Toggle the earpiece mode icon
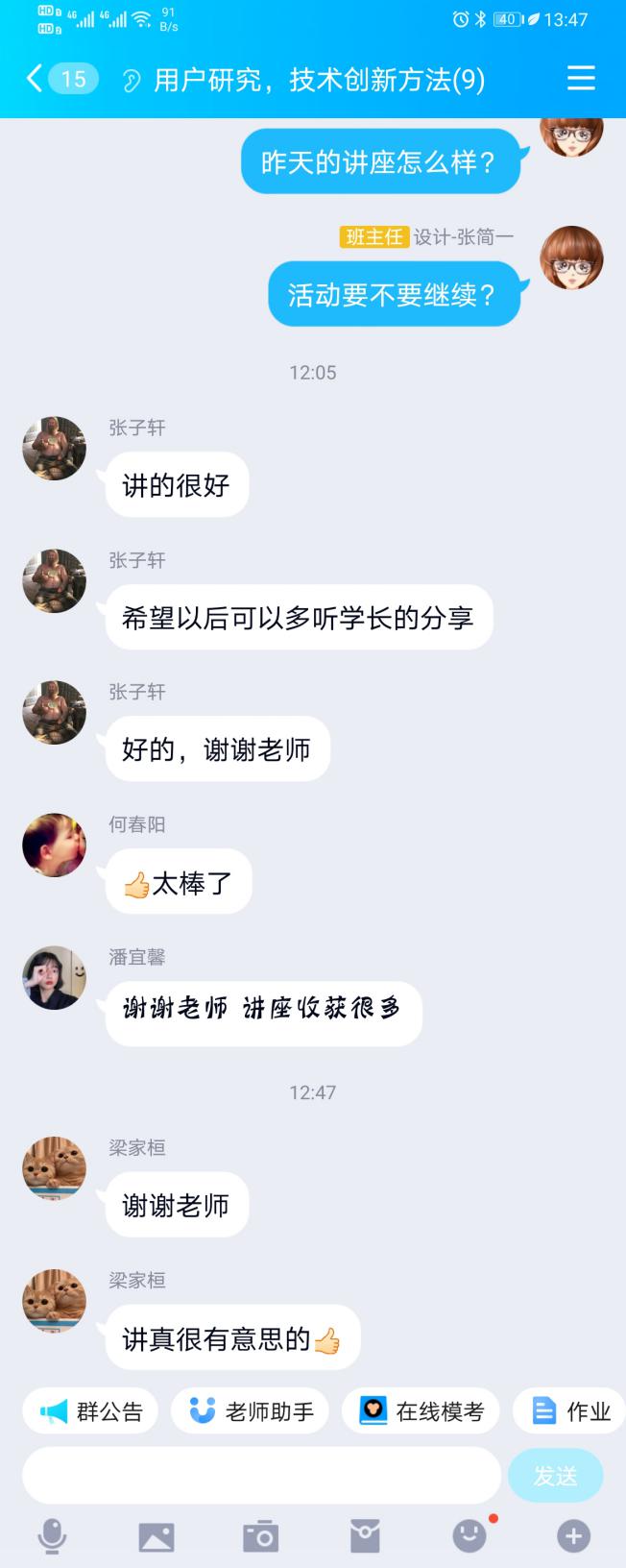Screen dimensions: 626x1568 (131, 80)
